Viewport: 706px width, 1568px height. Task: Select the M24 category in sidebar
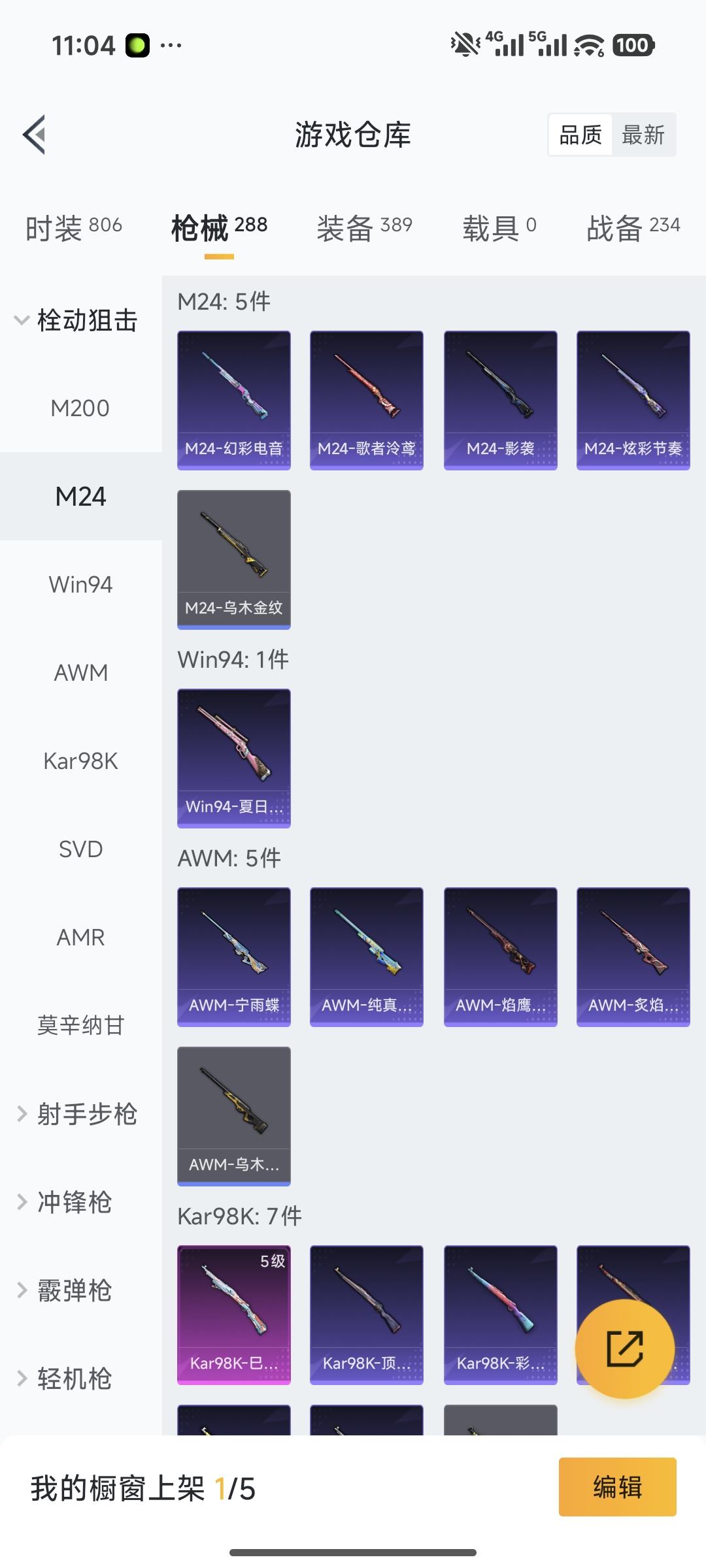(80, 497)
